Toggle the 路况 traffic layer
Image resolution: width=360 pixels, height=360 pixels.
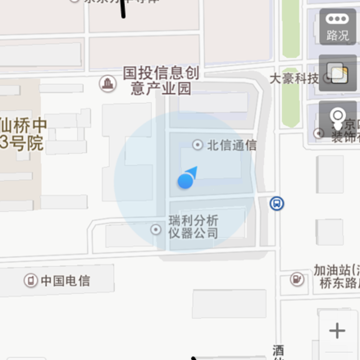pos(338,27)
